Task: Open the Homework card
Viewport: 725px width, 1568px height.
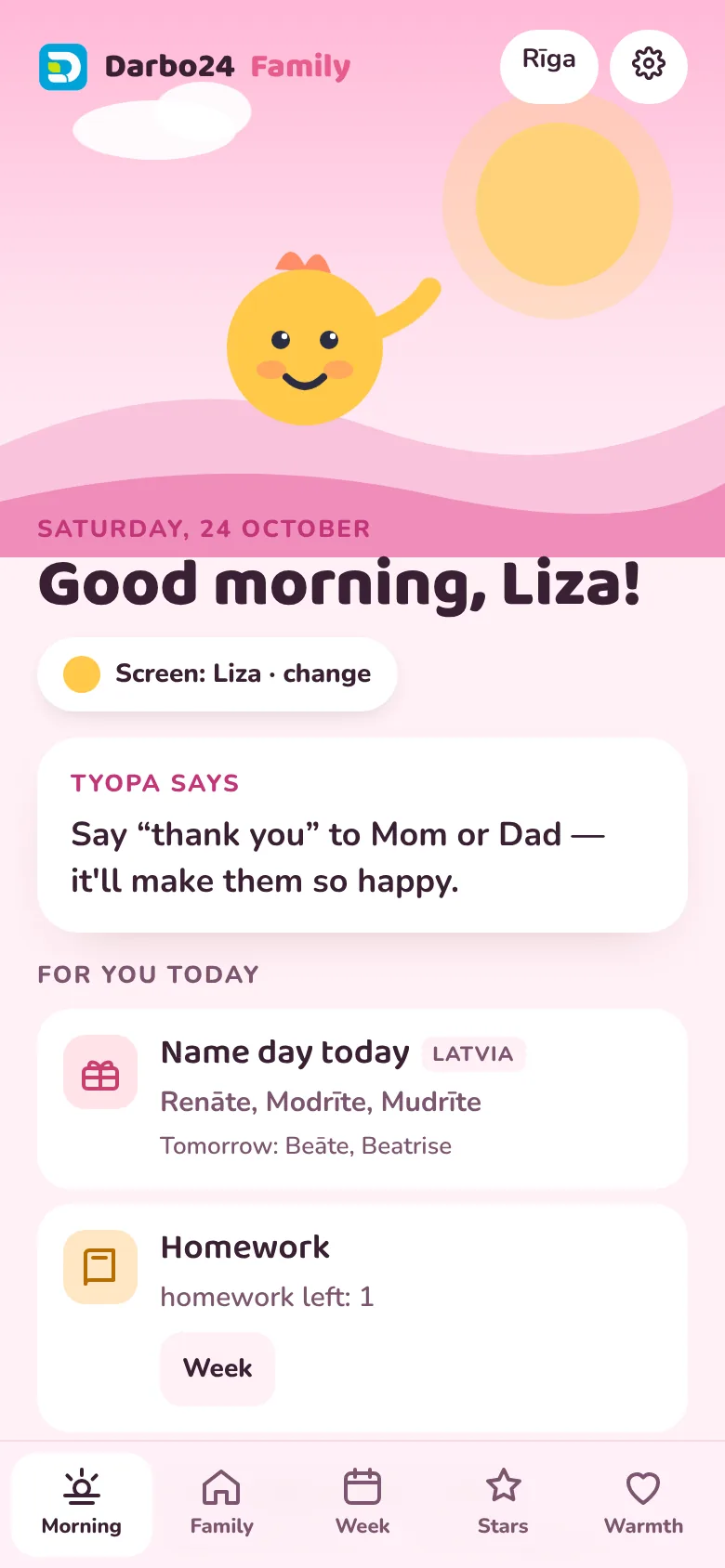Action: [x=362, y=1318]
